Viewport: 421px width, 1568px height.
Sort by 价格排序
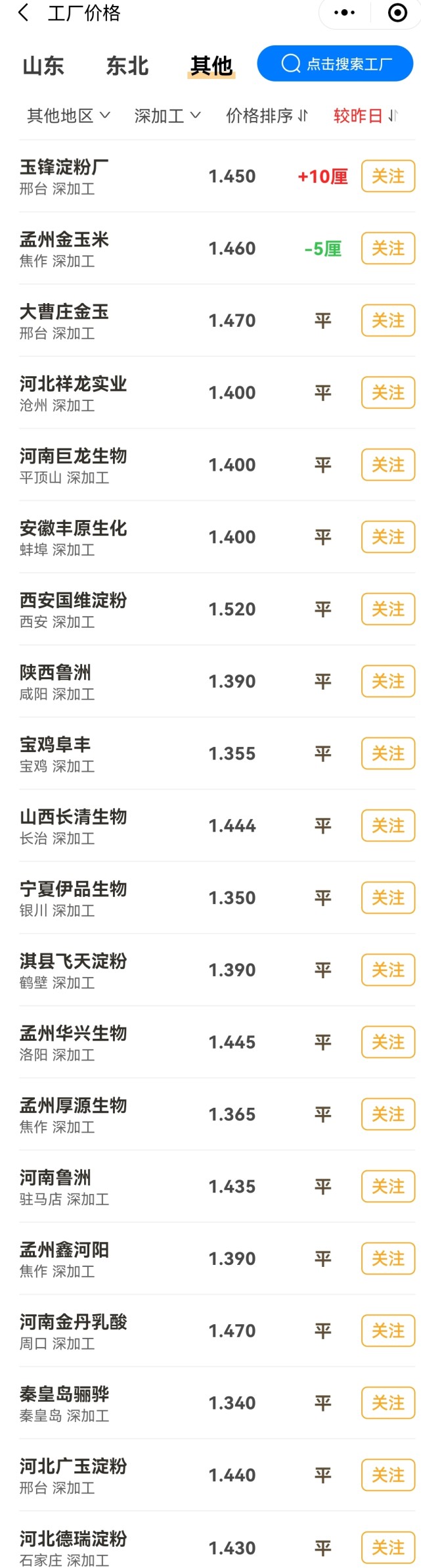click(x=267, y=116)
